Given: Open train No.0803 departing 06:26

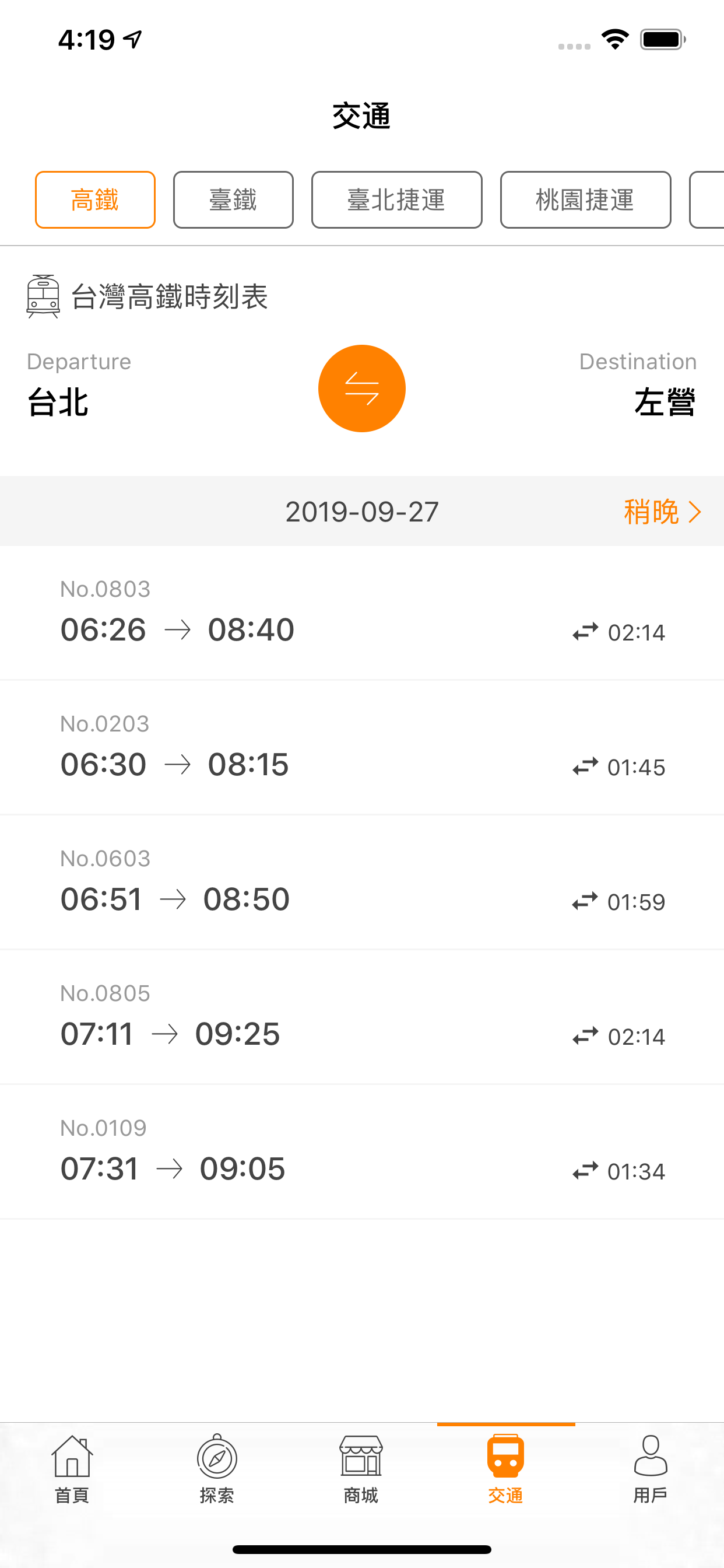Looking at the screenshot, I should coord(362,613).
